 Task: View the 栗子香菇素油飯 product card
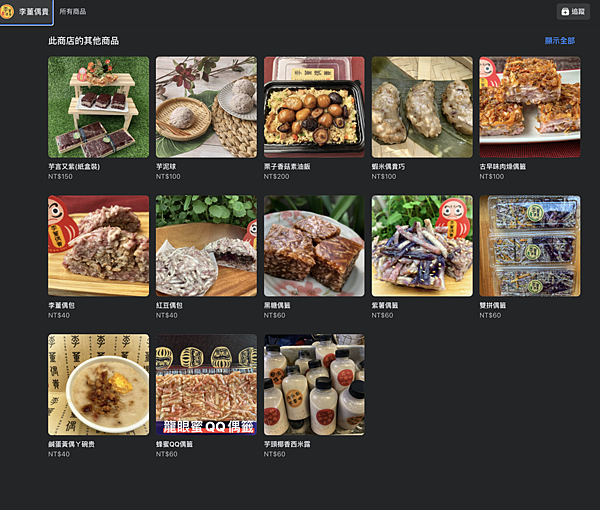coord(314,107)
